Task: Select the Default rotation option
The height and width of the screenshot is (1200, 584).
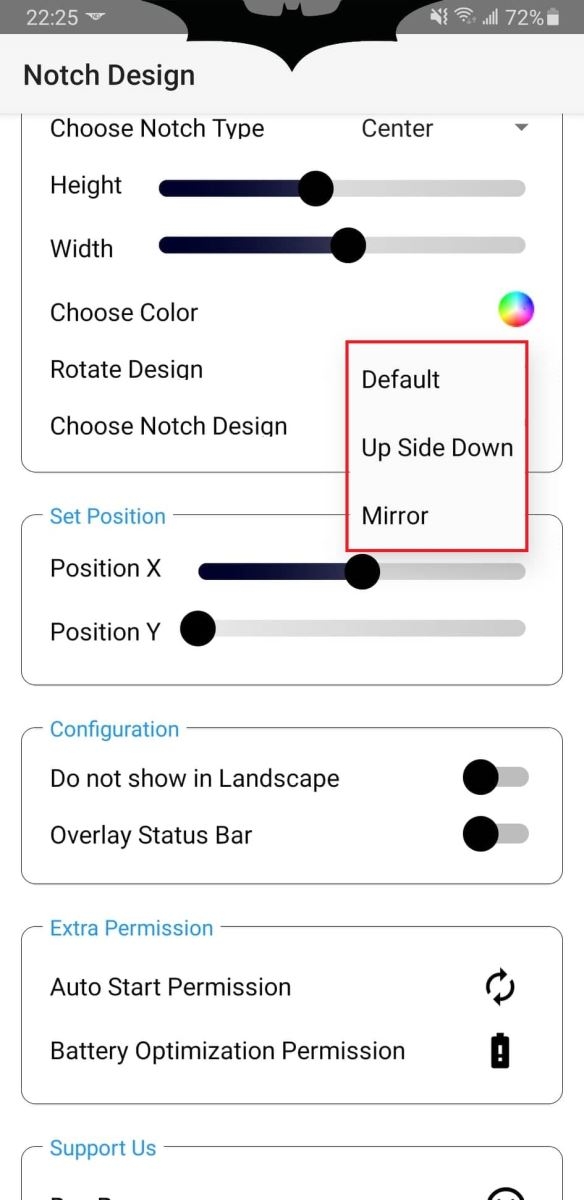Action: coord(436,380)
